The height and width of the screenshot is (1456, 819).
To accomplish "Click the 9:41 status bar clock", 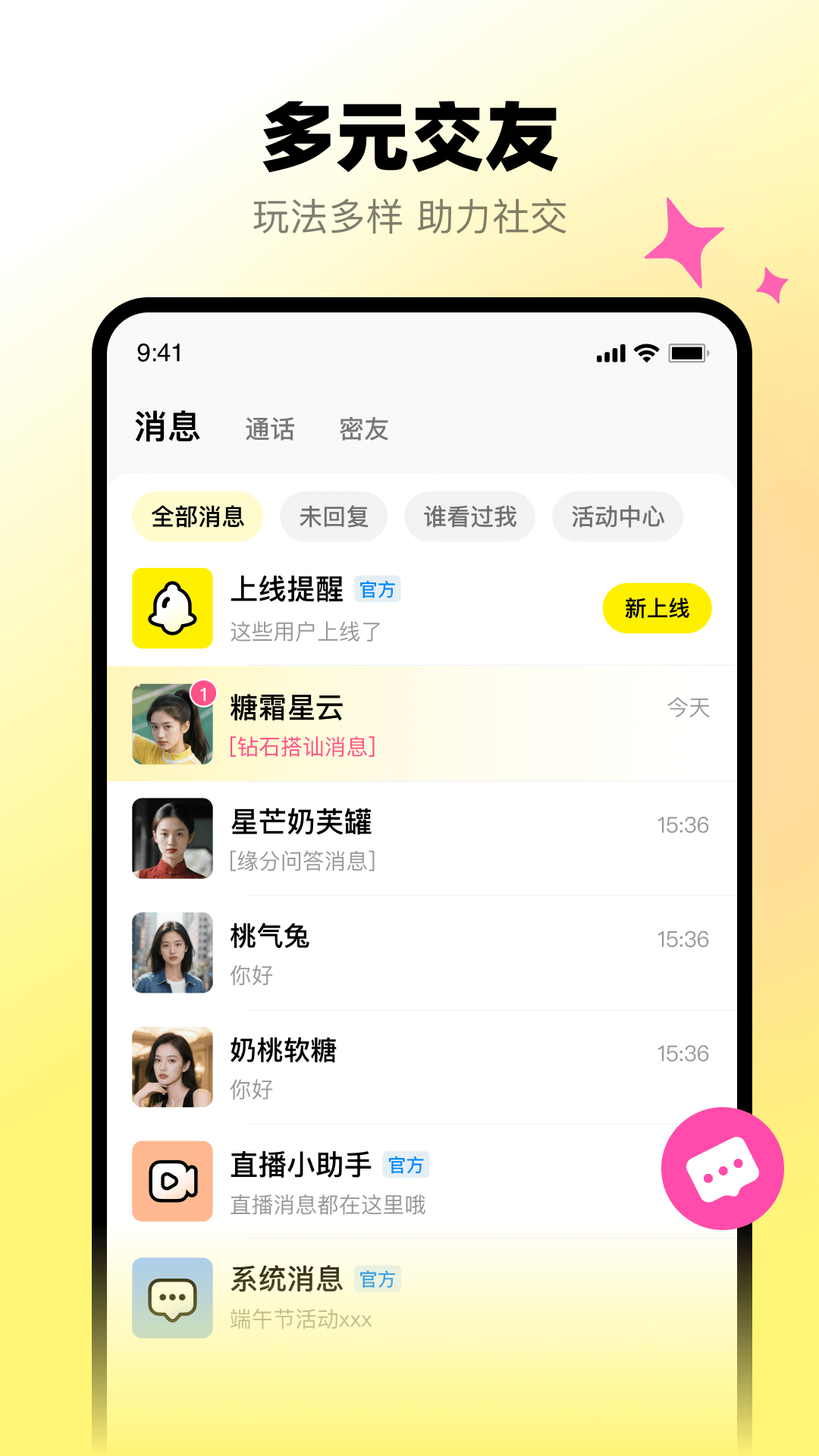I will (x=160, y=353).
